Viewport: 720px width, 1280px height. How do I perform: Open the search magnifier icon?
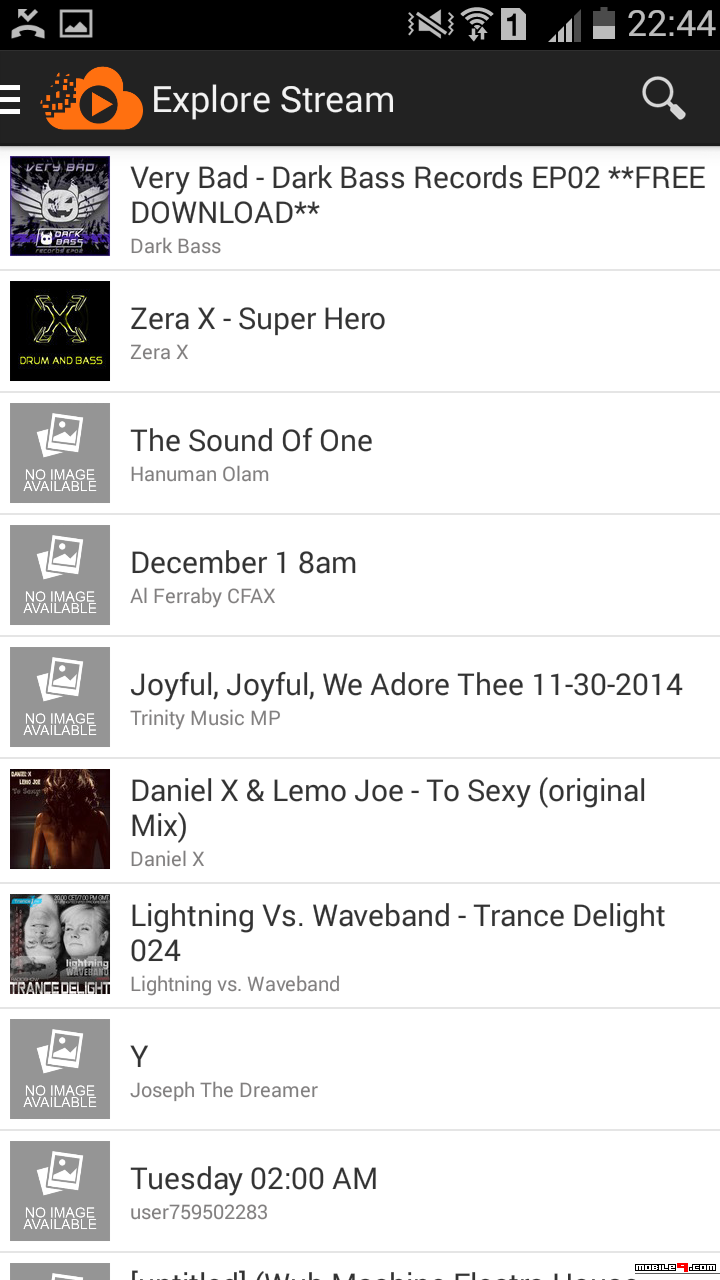coord(663,99)
